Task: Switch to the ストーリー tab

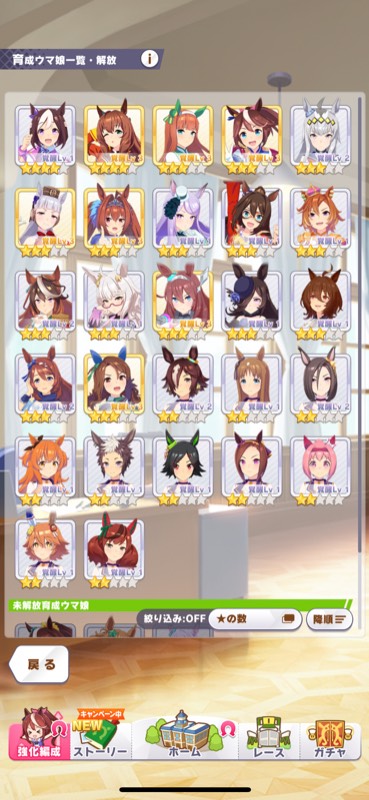Action: (100, 734)
